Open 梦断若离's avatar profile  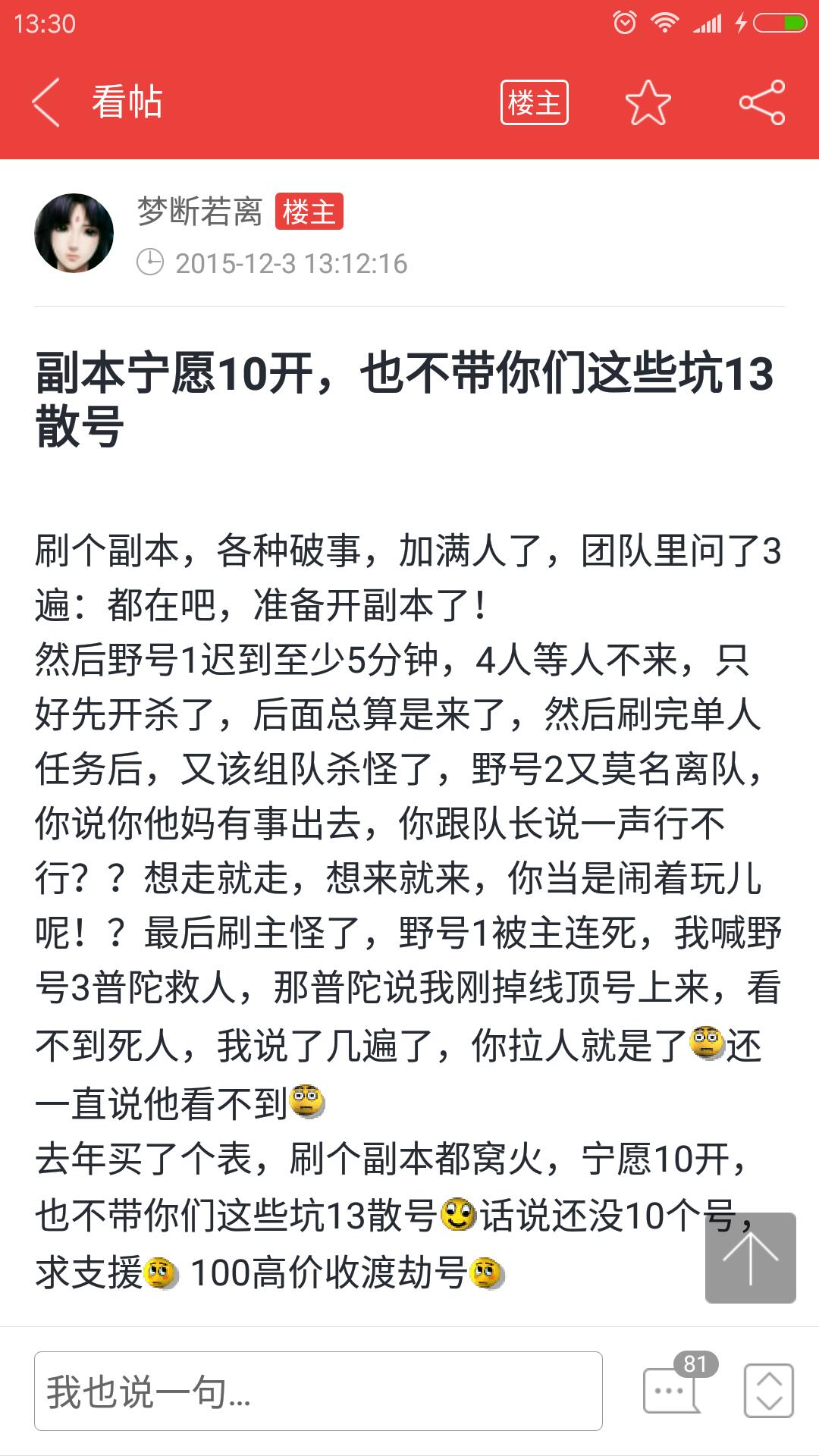74,233
